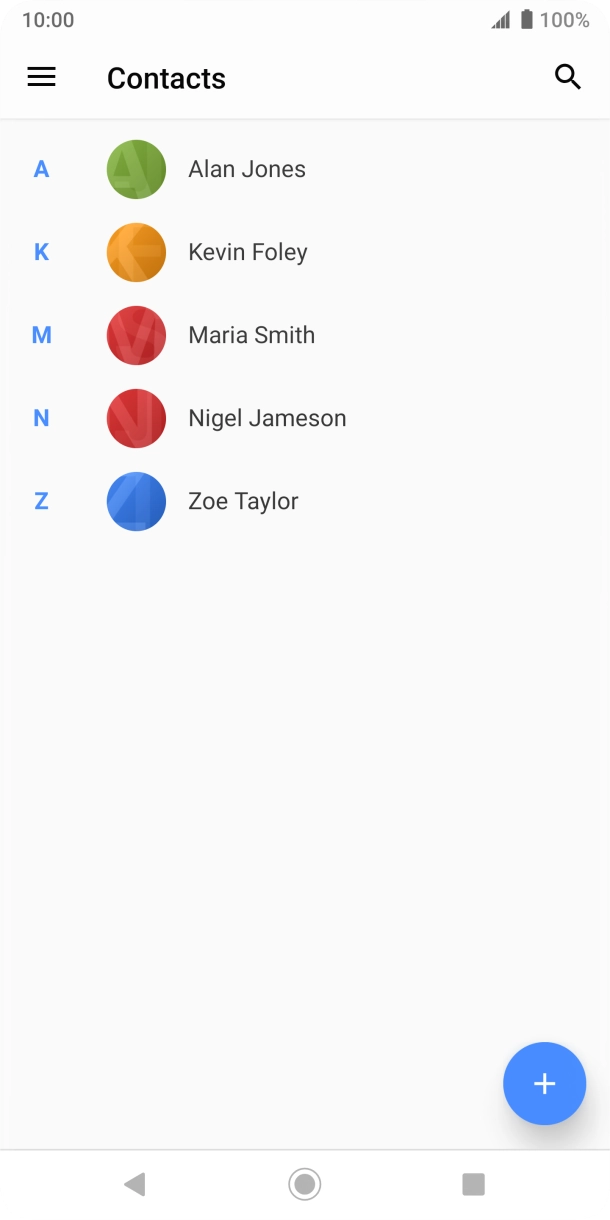610x1220 pixels.
Task: Go back using the system back button
Action: click(135, 1185)
